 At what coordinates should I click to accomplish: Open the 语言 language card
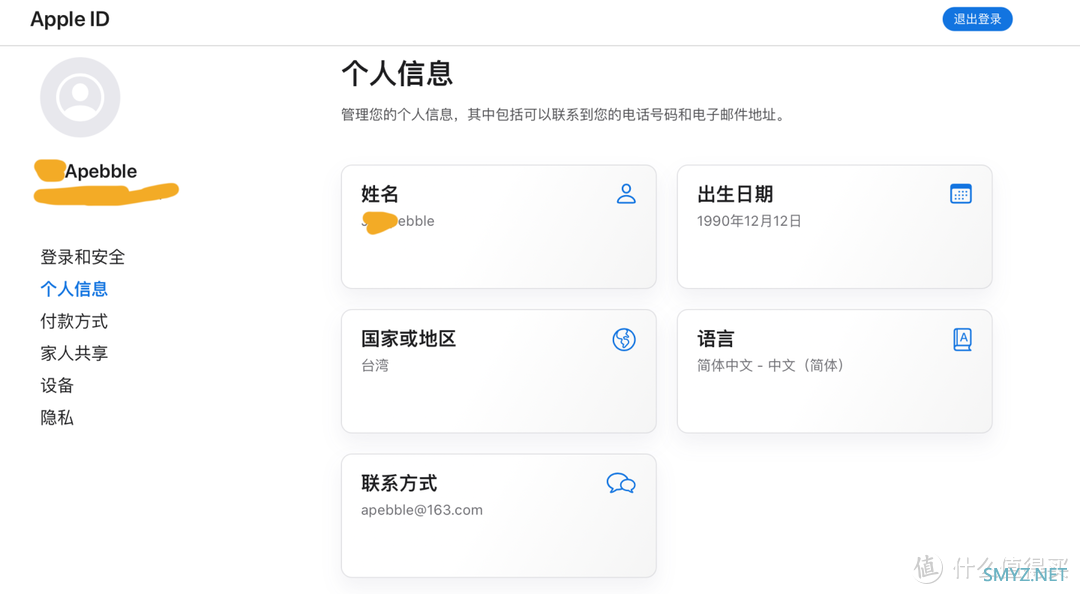(x=834, y=371)
